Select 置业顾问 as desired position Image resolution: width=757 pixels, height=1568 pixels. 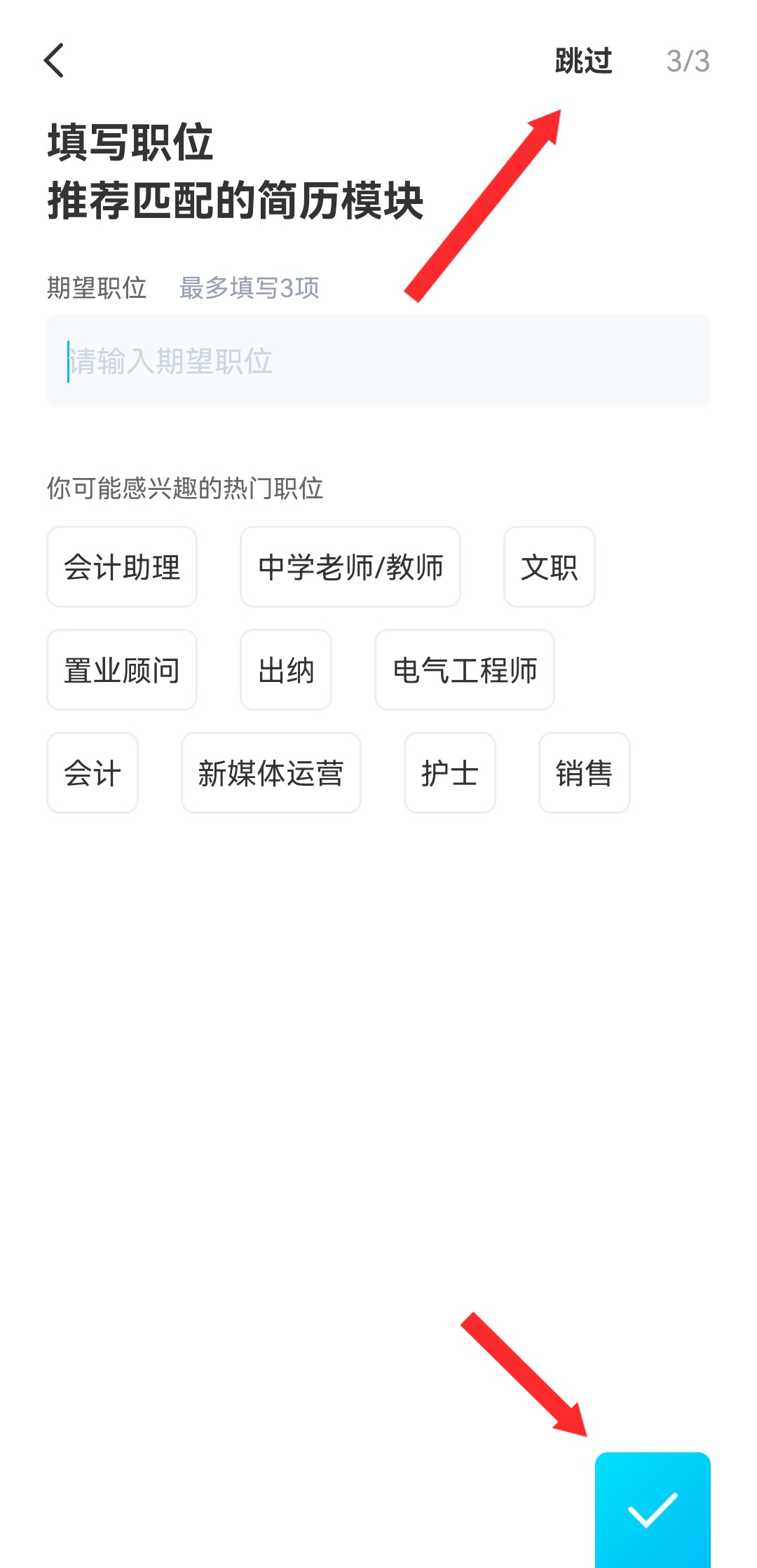pos(122,670)
